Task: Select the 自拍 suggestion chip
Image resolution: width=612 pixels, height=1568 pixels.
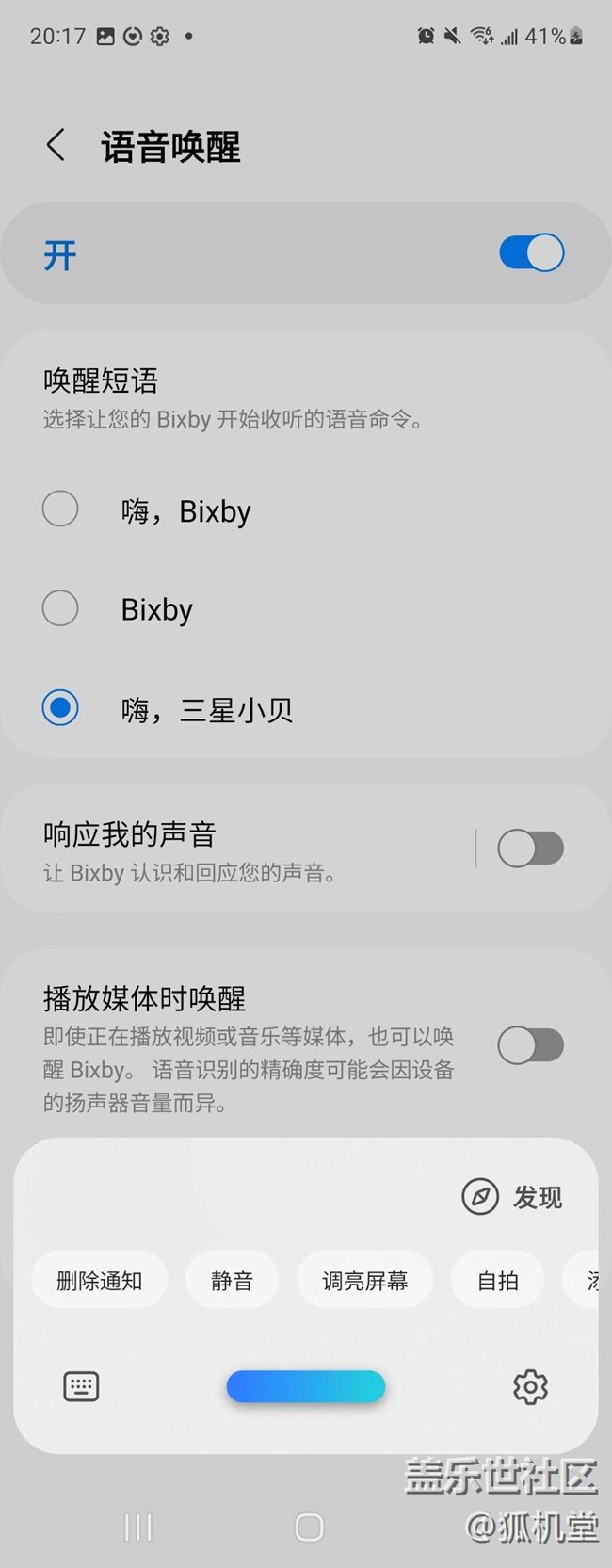Action: [498, 1281]
